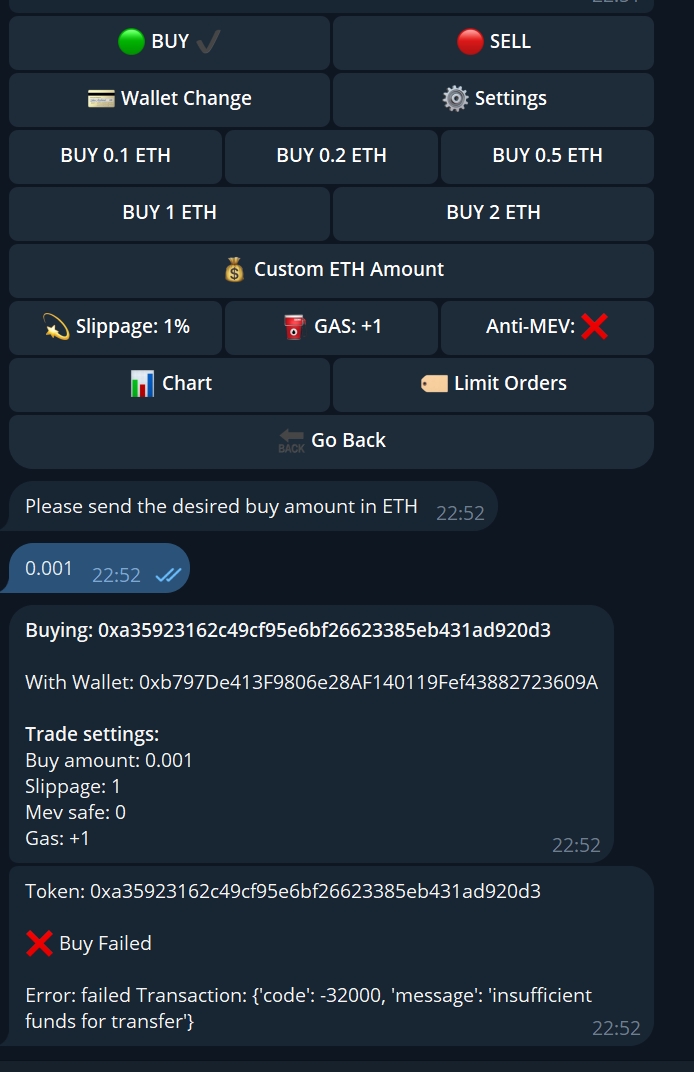Buy 2 ETH

(493, 213)
